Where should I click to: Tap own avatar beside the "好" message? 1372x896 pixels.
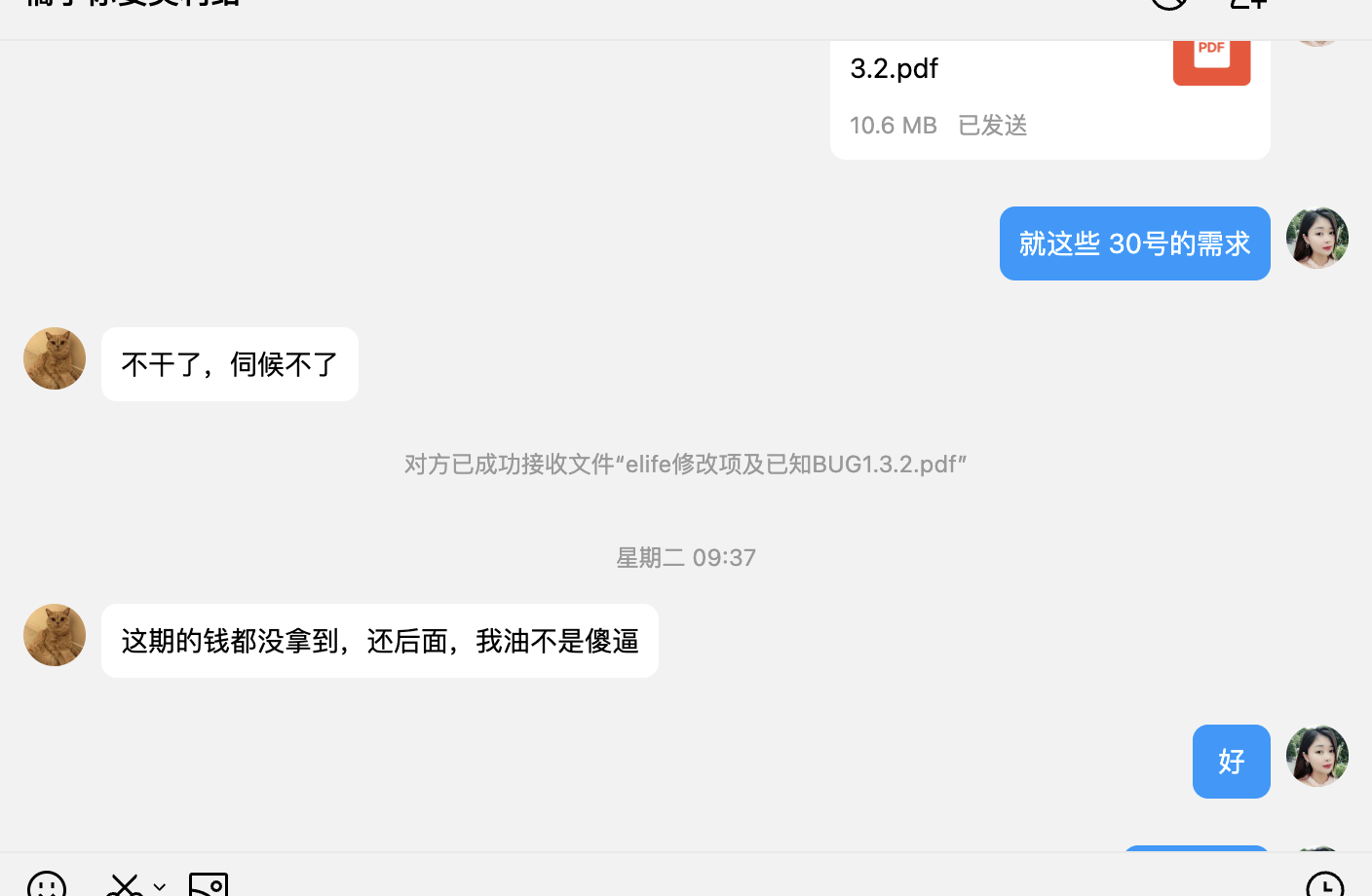click(1316, 756)
